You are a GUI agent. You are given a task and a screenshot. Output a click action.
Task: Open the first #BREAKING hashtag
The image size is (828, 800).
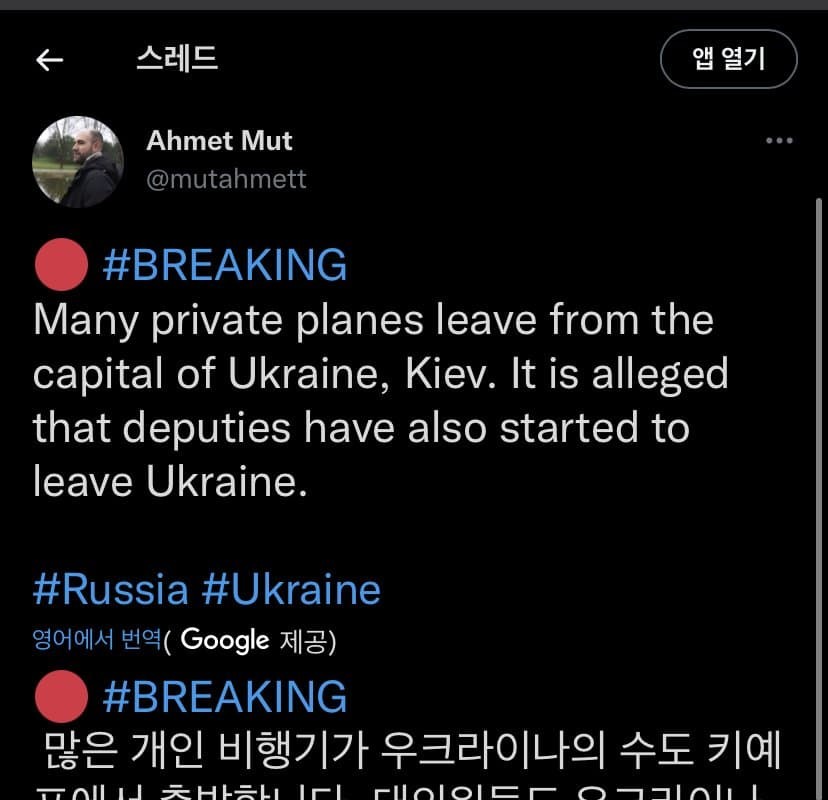click(x=225, y=265)
